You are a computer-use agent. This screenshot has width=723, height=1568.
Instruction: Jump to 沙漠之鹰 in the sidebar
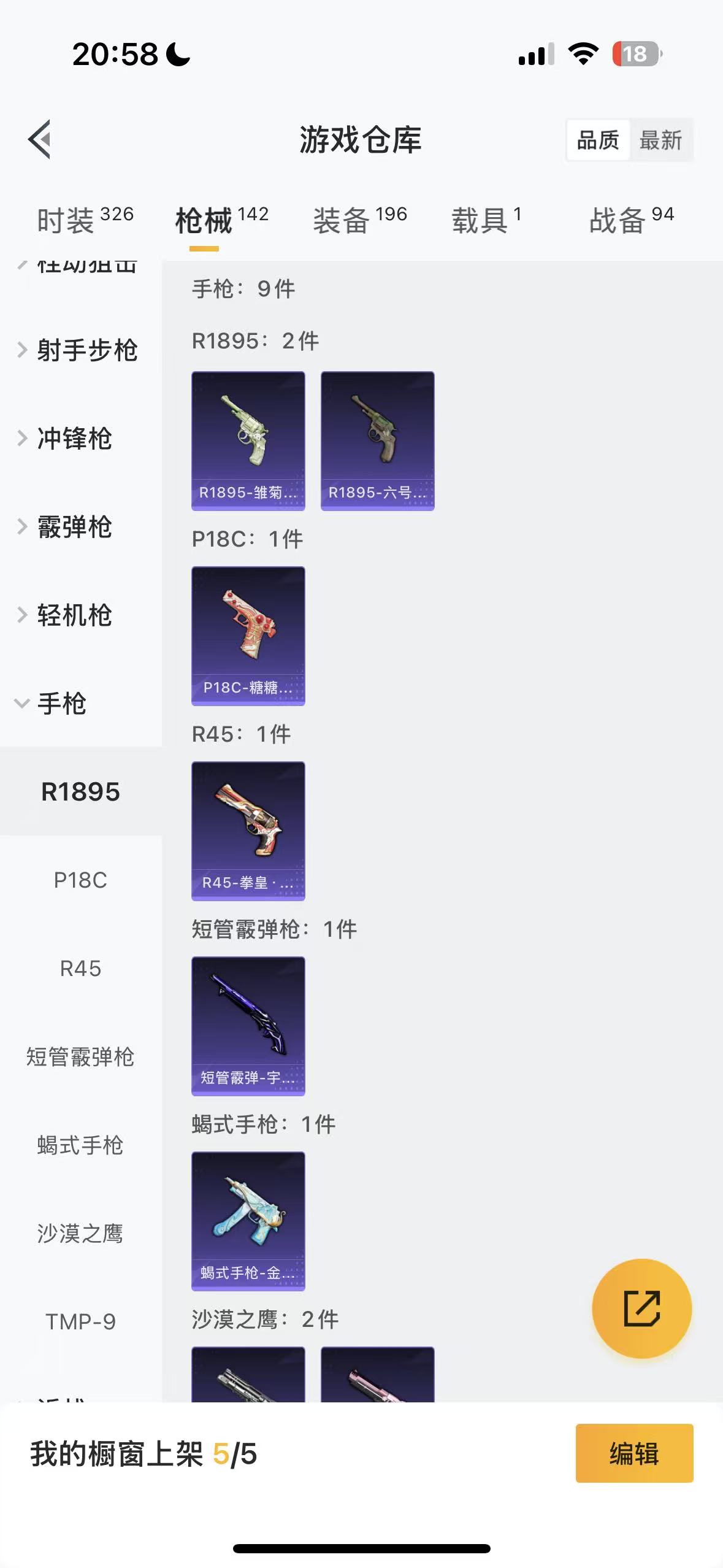pyautogui.click(x=80, y=1234)
